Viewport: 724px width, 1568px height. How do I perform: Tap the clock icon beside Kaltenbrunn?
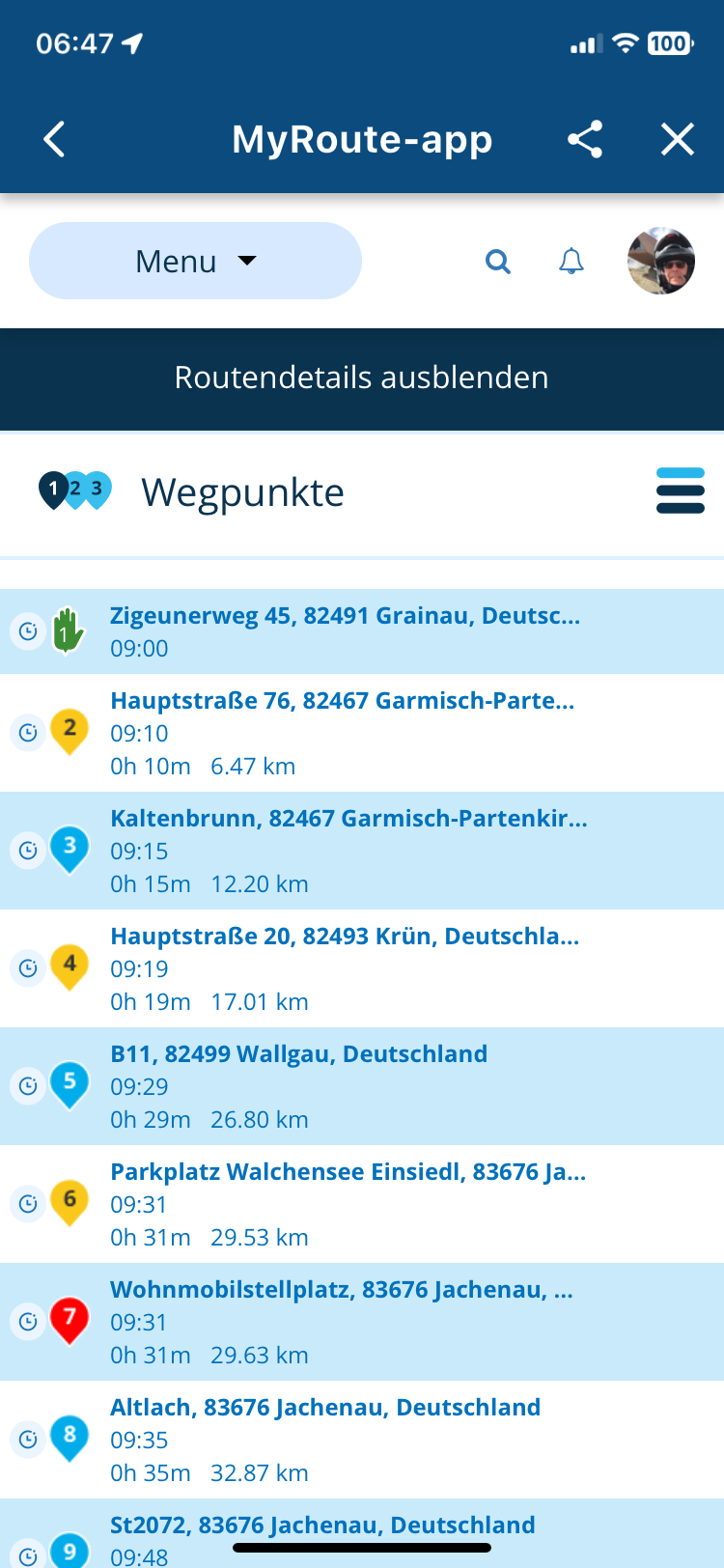coord(28,851)
